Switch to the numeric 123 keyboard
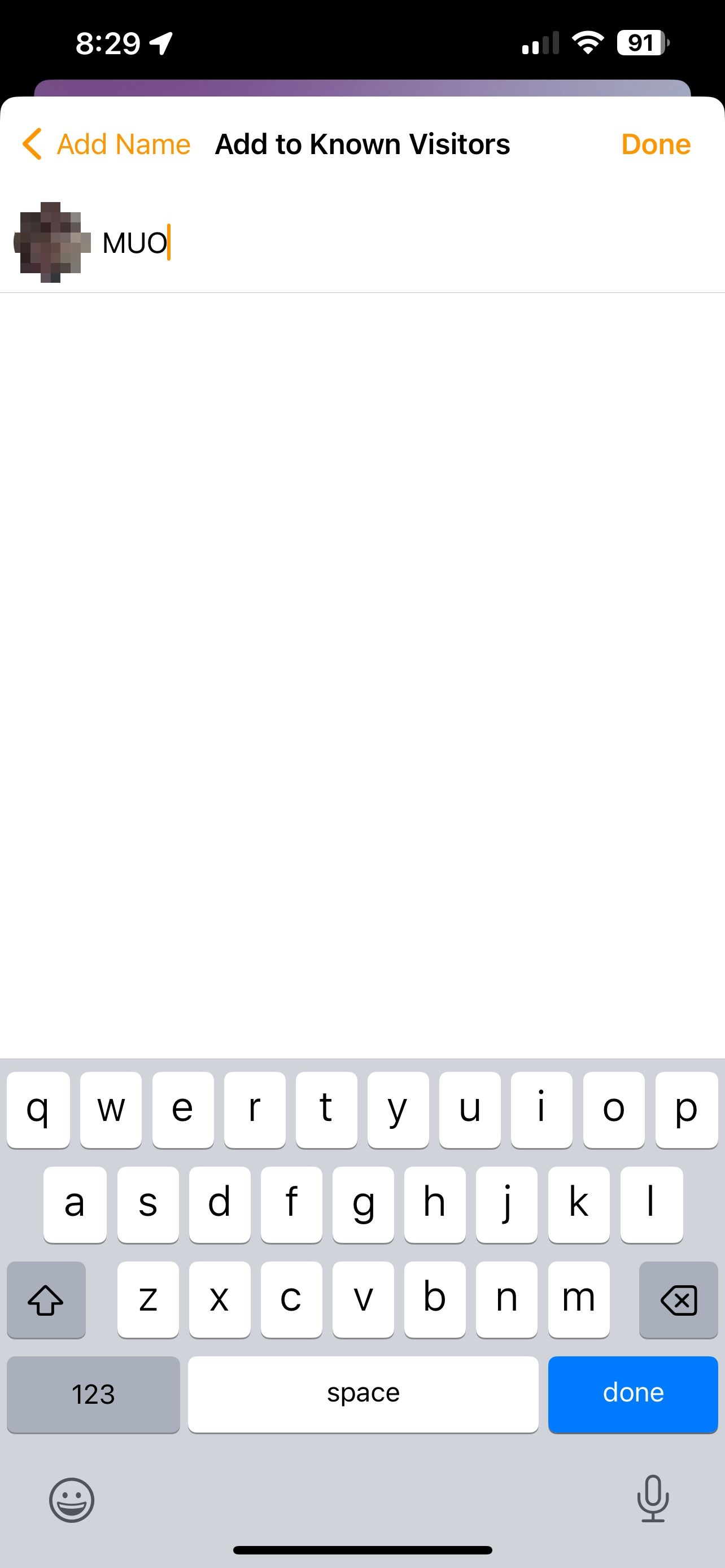Viewport: 725px width, 1568px height. [93, 1394]
